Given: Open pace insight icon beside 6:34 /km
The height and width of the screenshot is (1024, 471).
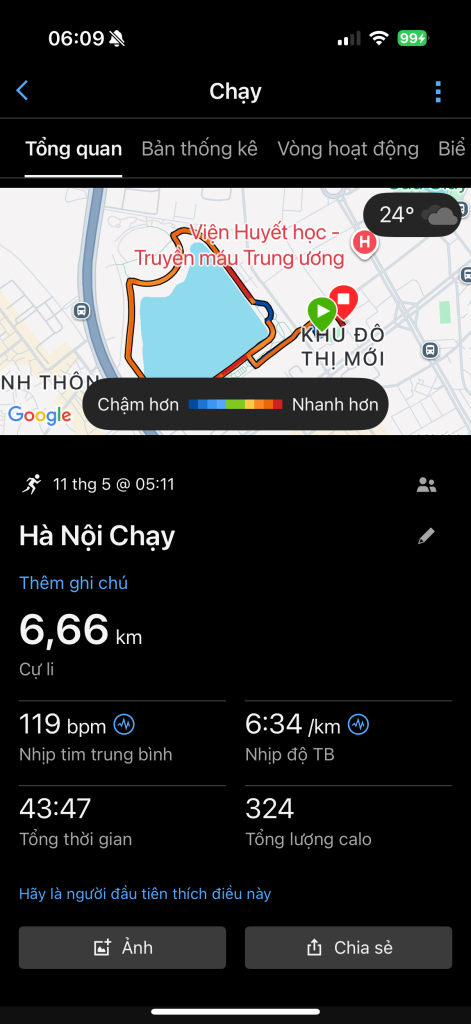Looking at the screenshot, I should [x=358, y=724].
